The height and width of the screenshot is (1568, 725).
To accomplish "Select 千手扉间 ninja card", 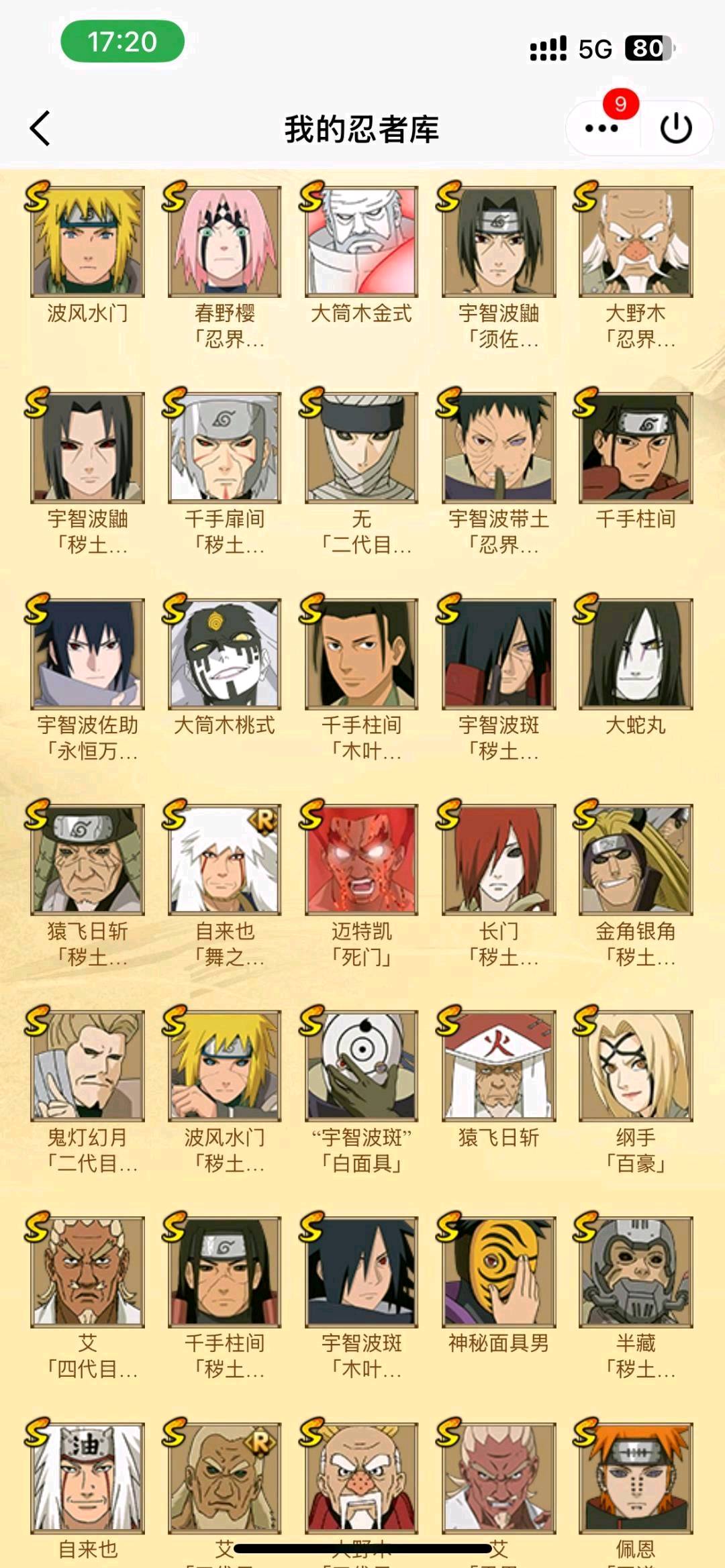I will 224,448.
